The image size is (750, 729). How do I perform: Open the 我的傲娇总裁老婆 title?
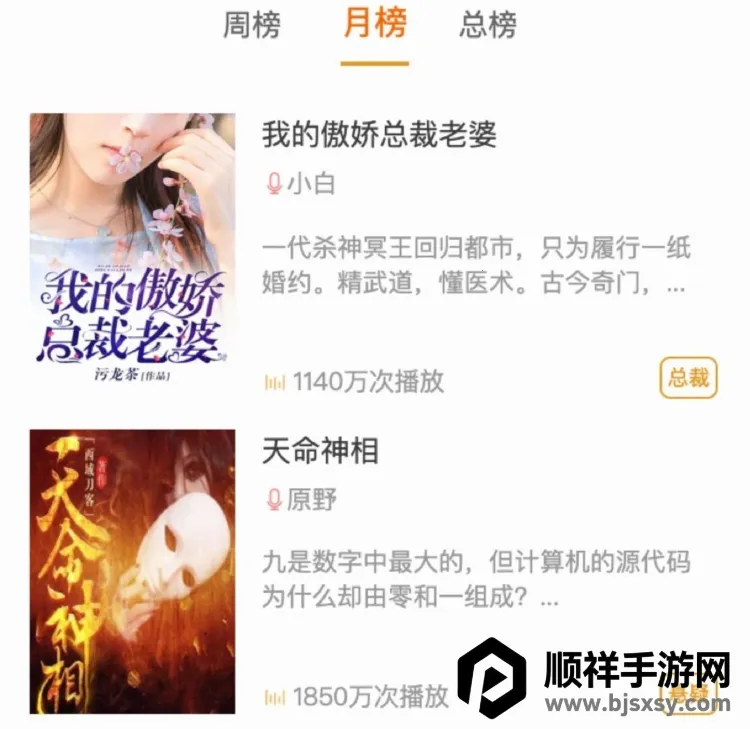pyautogui.click(x=379, y=134)
